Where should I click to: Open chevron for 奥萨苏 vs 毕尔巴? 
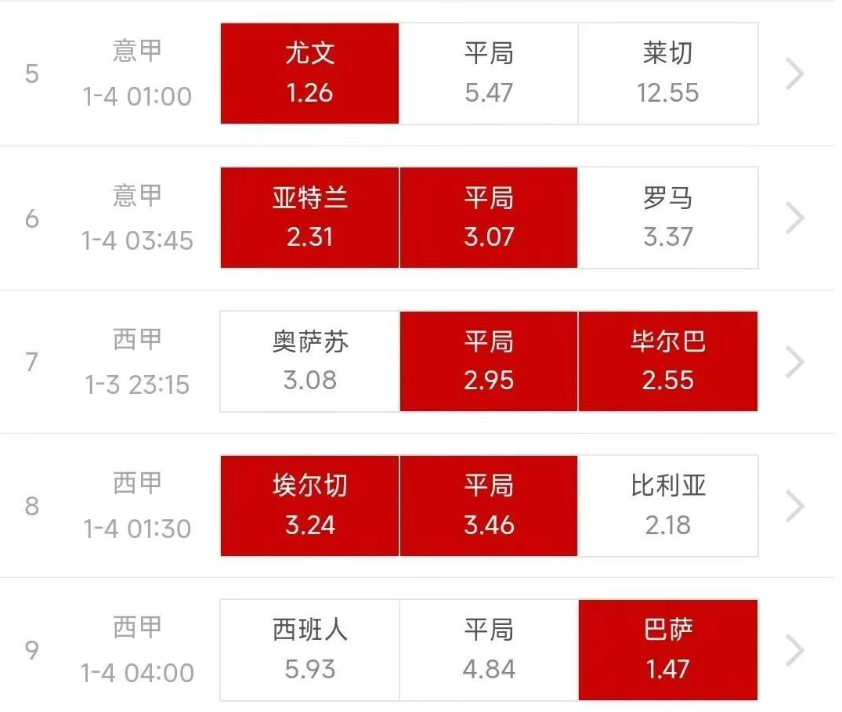795,361
